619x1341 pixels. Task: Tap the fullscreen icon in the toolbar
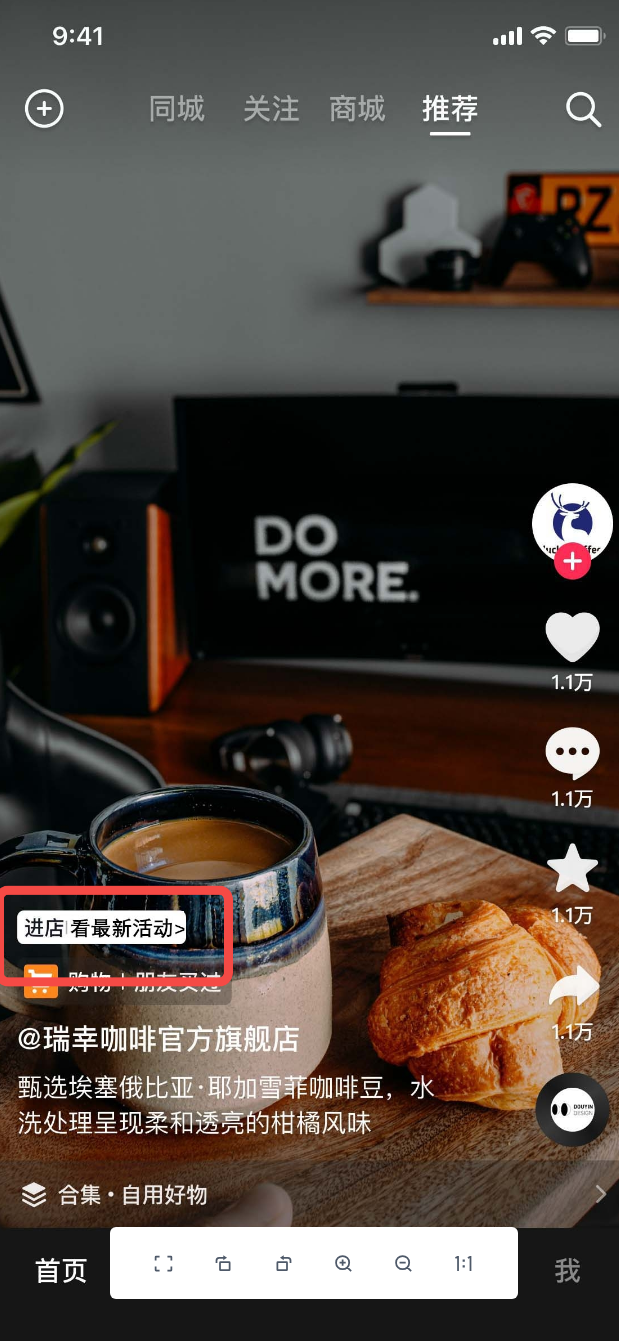click(x=163, y=1264)
